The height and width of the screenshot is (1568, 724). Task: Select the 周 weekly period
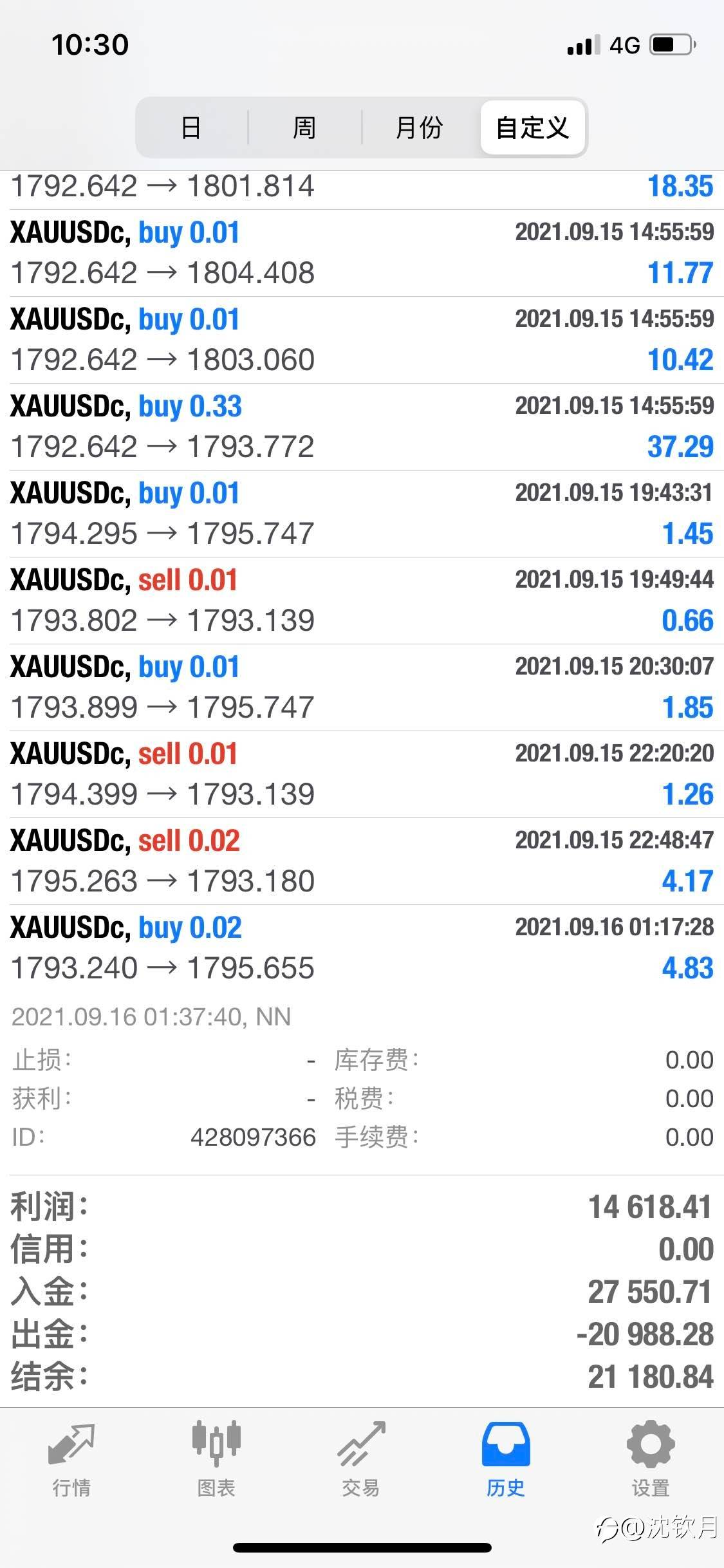coord(304,127)
